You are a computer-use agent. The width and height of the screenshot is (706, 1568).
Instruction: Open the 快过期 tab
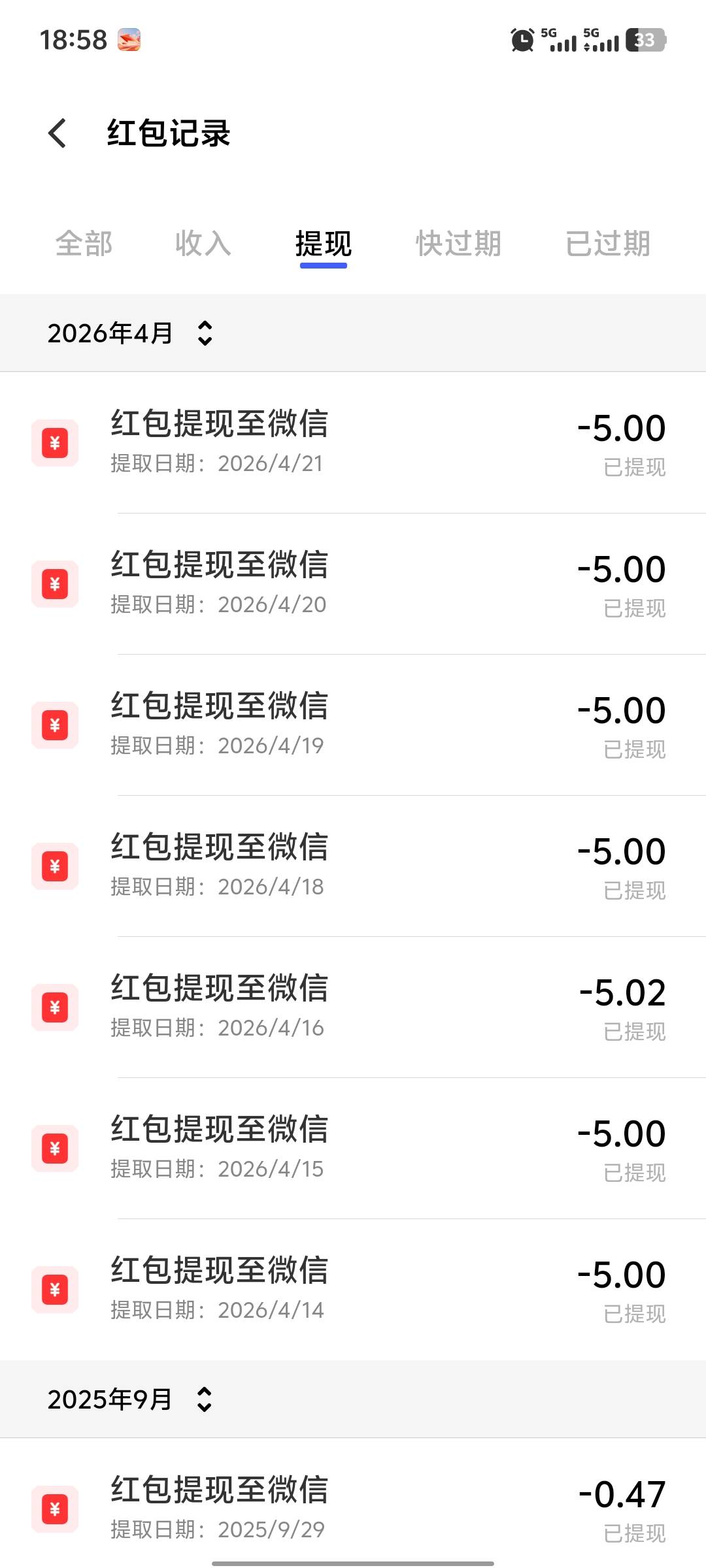pos(459,244)
